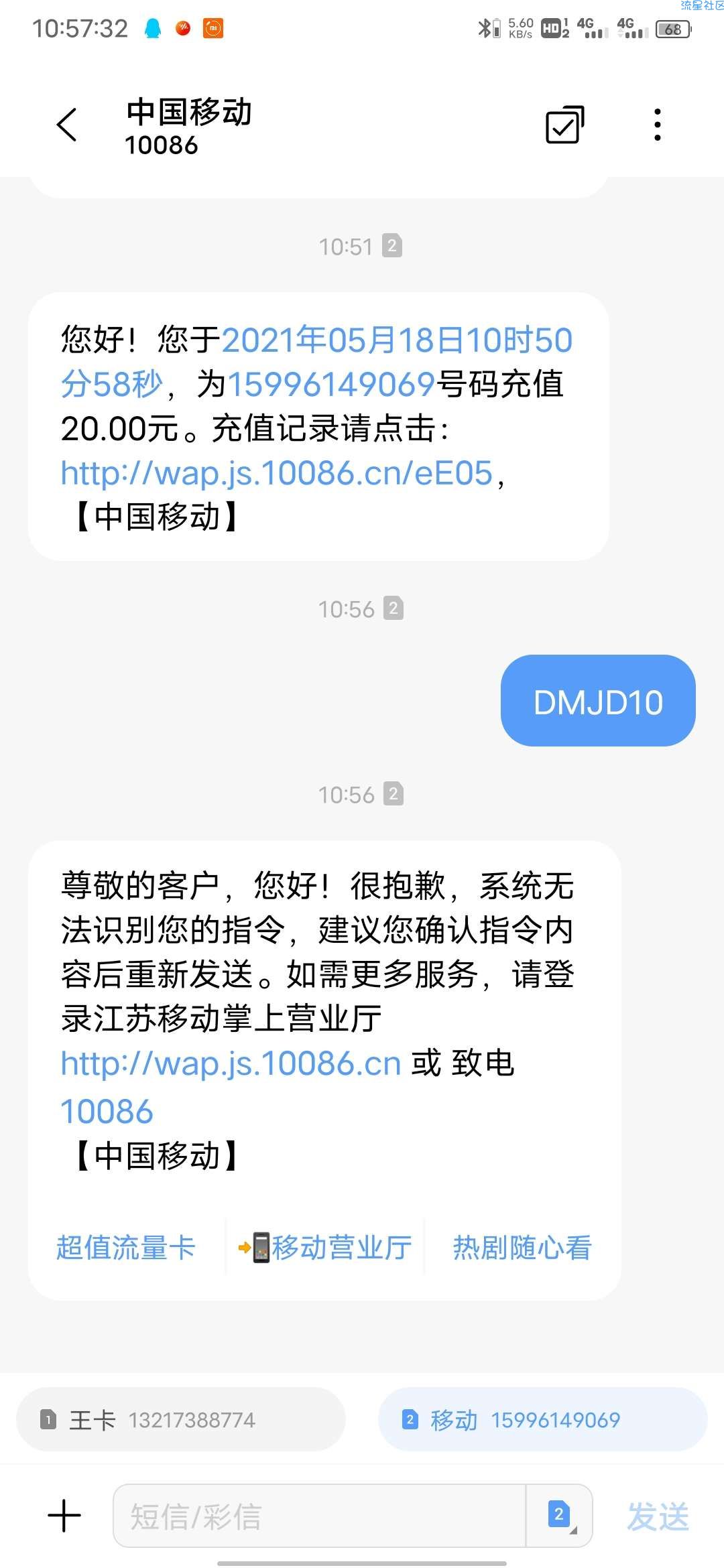724x1568 pixels.
Task: Call the 10086 link in the last message
Action: (107, 1112)
